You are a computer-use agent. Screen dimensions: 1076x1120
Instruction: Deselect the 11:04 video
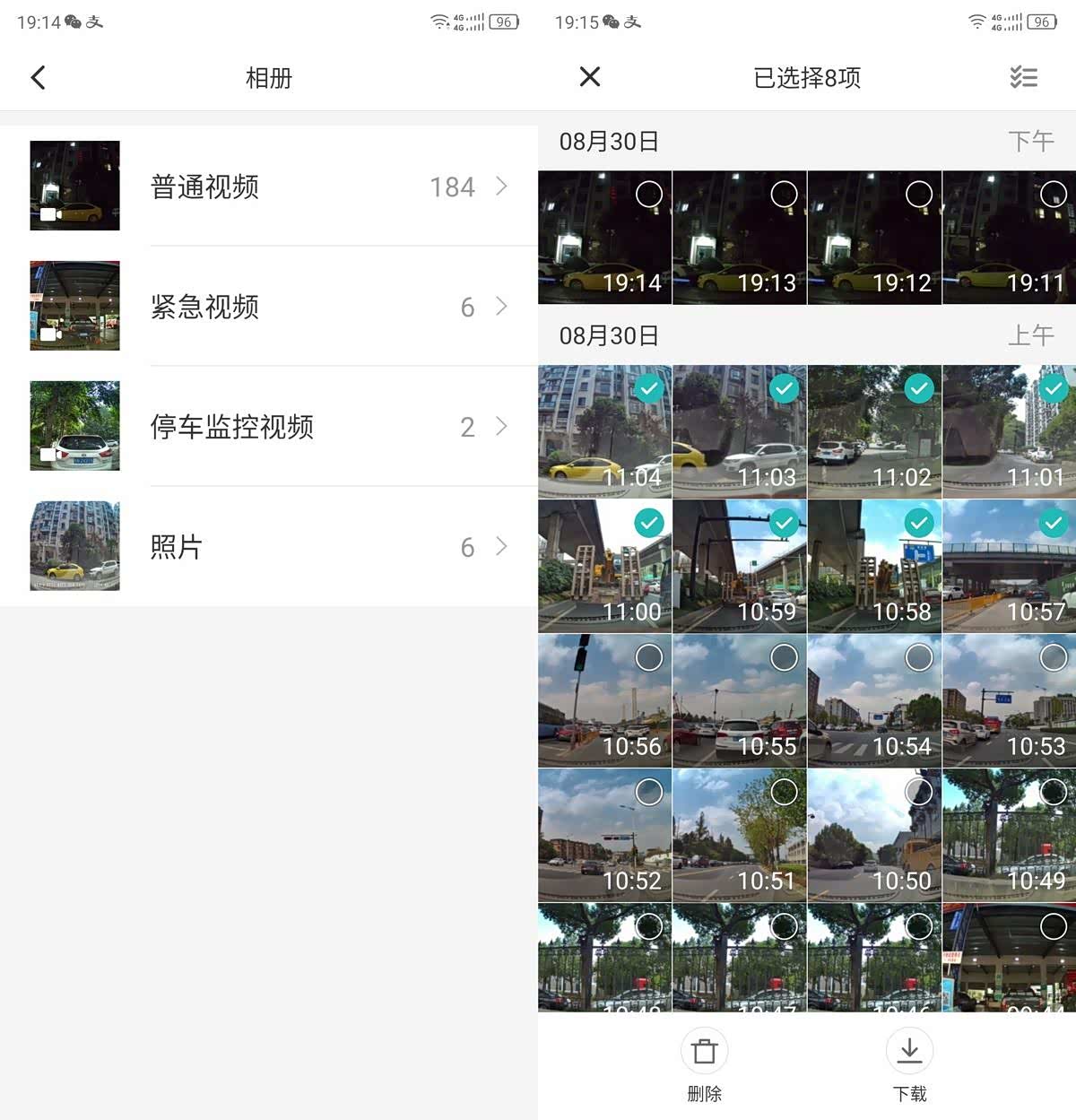[648, 389]
